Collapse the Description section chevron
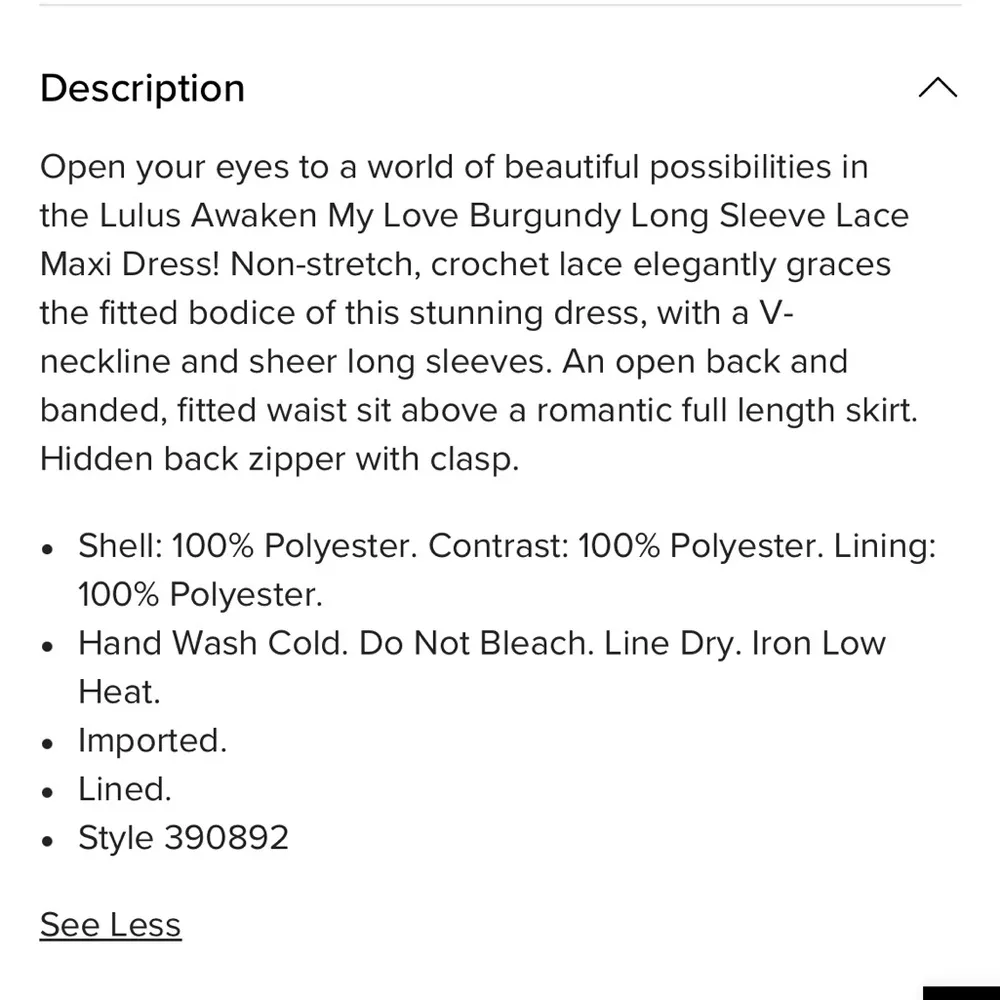Screen dimensions: 1000x1000 click(937, 88)
